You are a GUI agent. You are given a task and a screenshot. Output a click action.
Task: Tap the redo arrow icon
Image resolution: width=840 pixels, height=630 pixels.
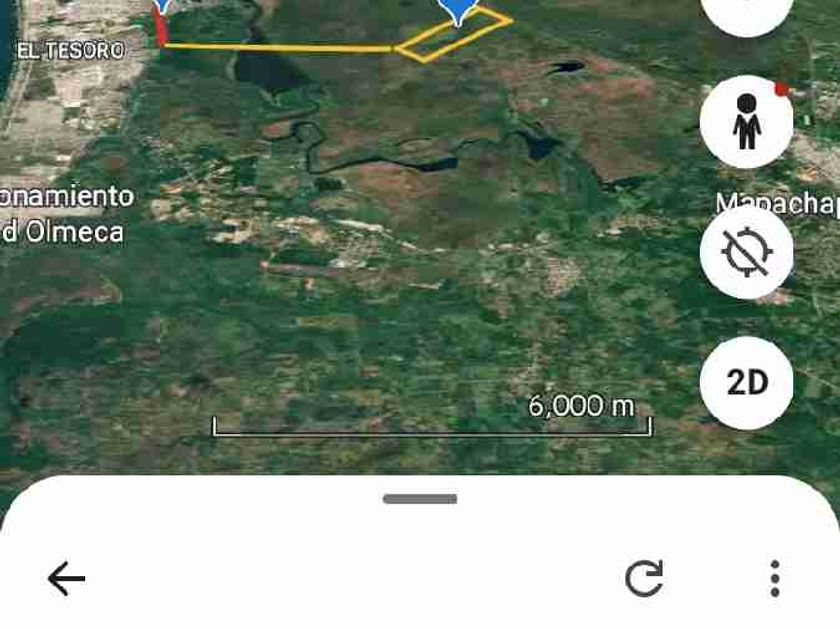[x=644, y=578]
